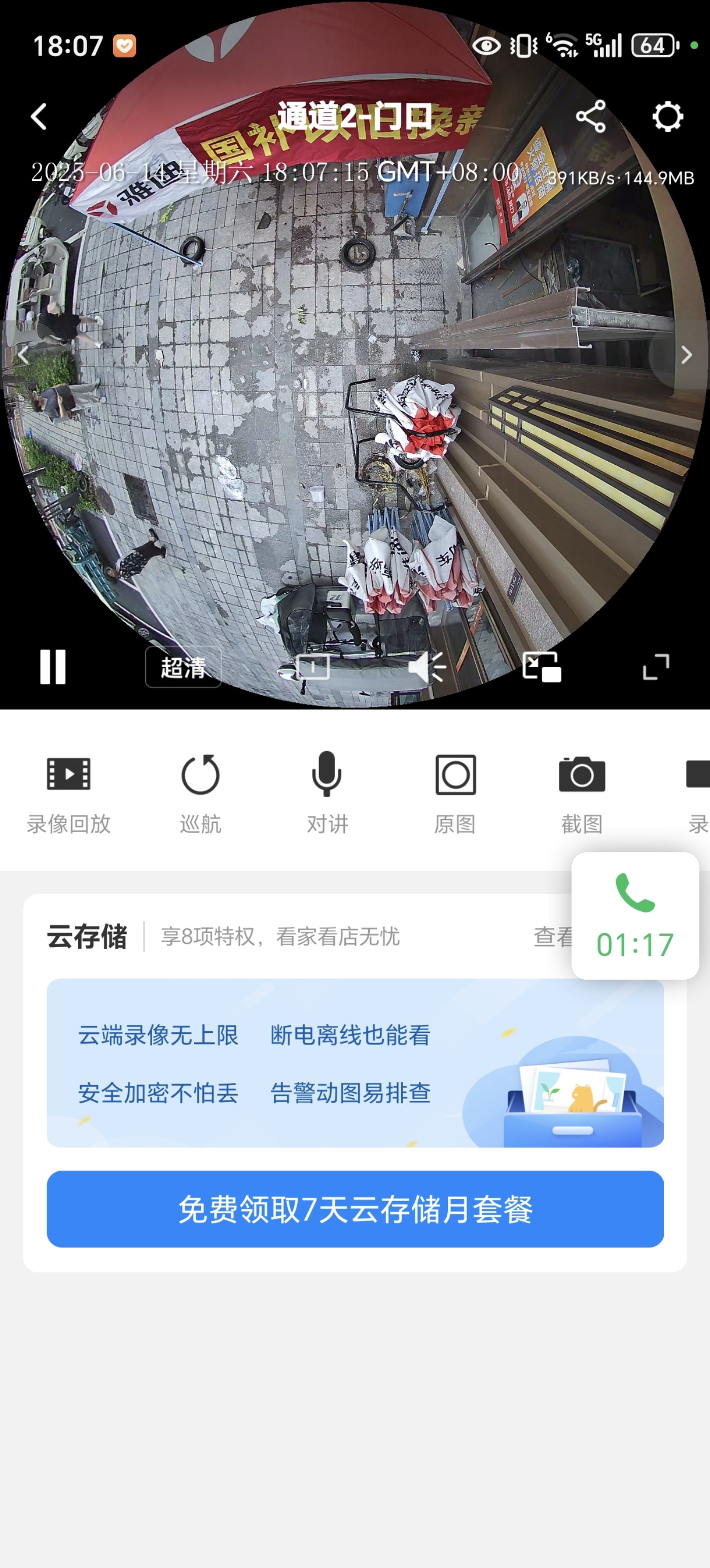The height and width of the screenshot is (1568, 710).
Task: Expand video to fullscreen
Action: click(x=656, y=667)
